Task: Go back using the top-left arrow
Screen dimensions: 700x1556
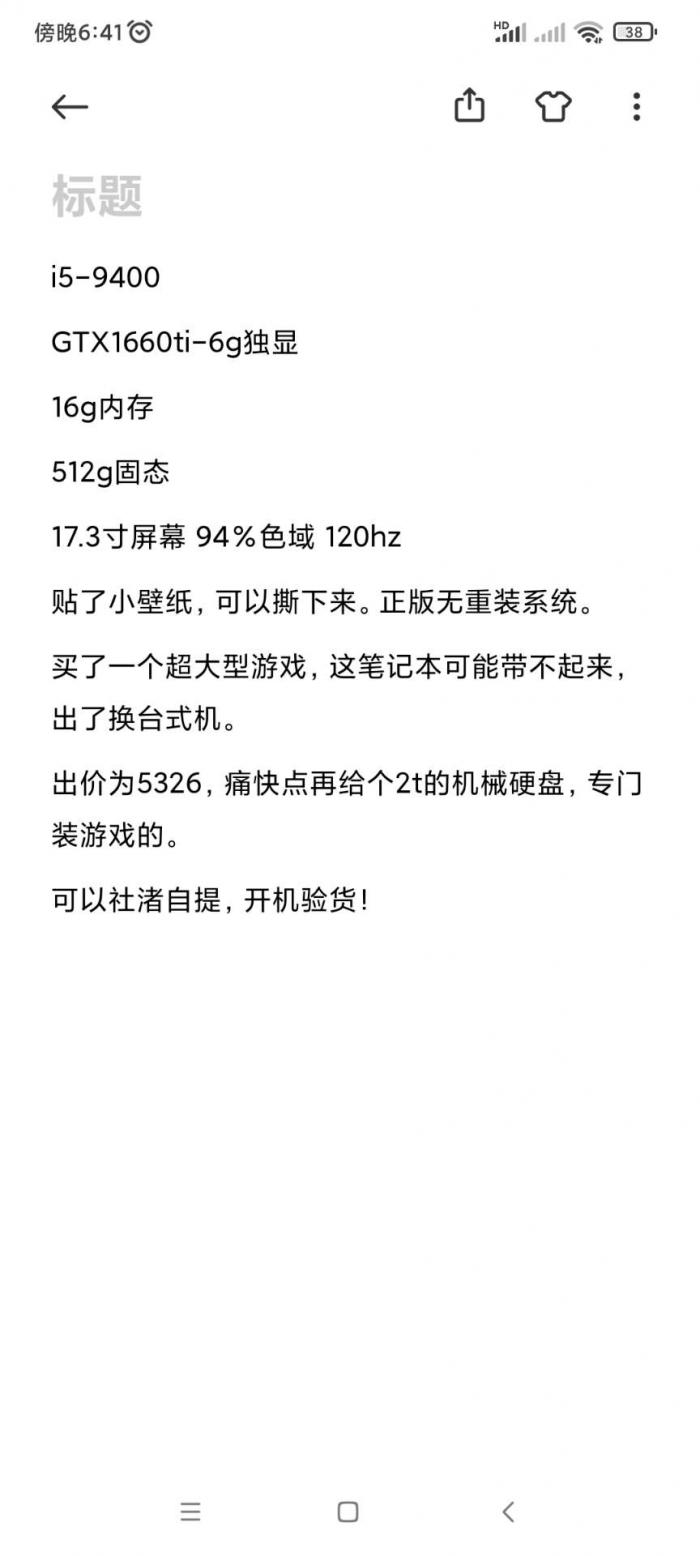Action: coord(70,107)
